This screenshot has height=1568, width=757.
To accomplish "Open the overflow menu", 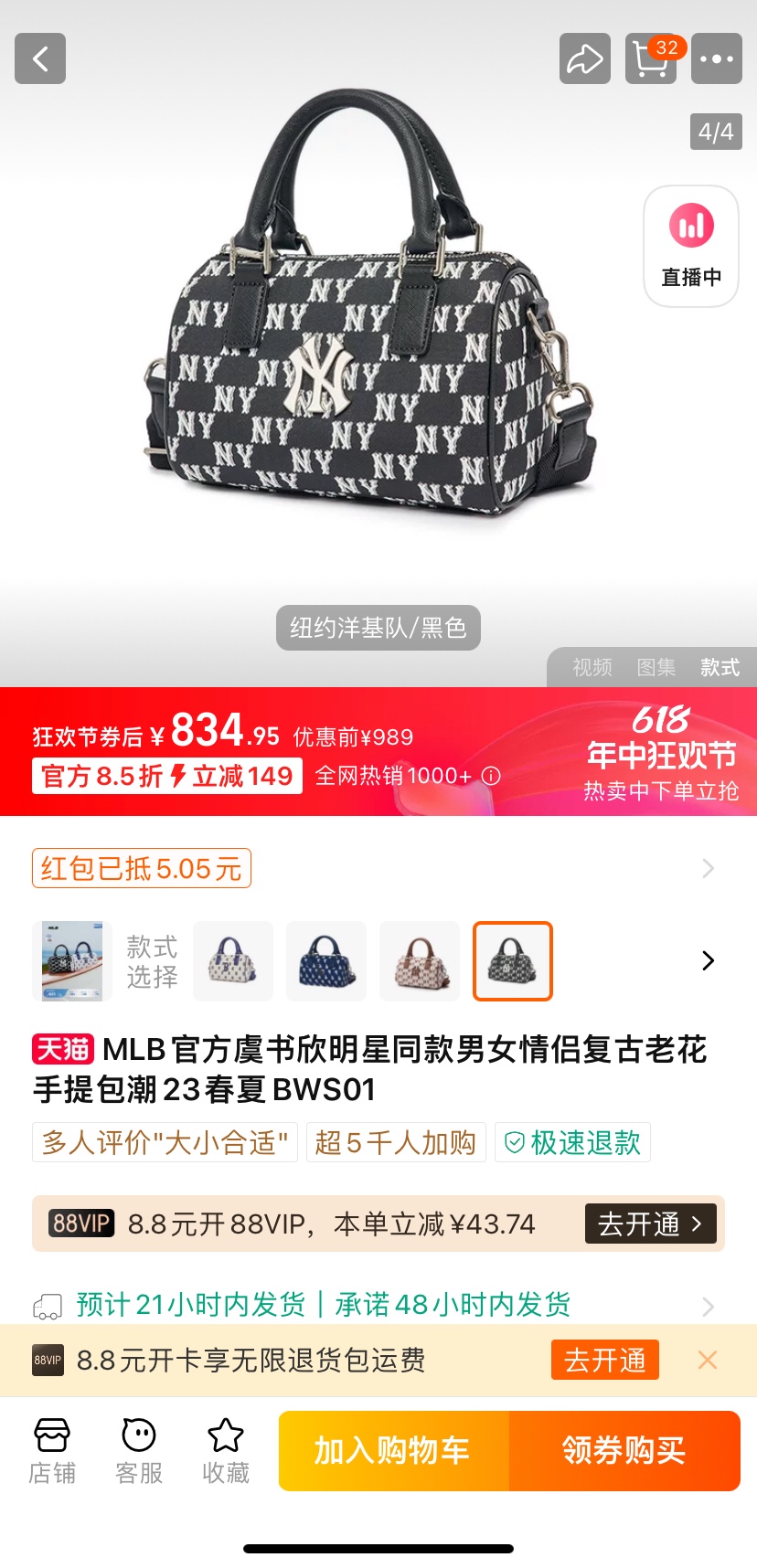I will [716, 59].
